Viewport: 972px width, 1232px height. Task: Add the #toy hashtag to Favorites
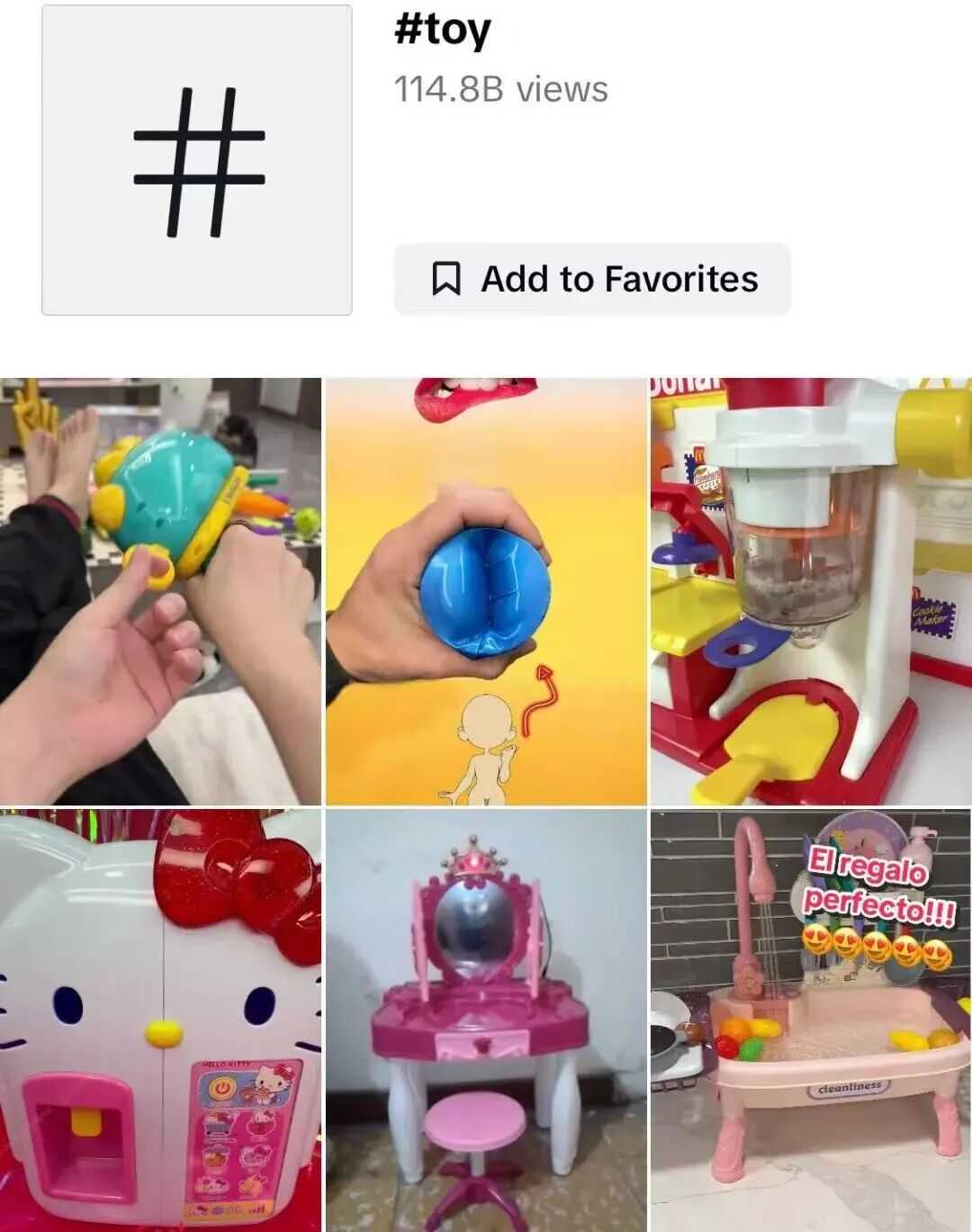[x=591, y=279]
